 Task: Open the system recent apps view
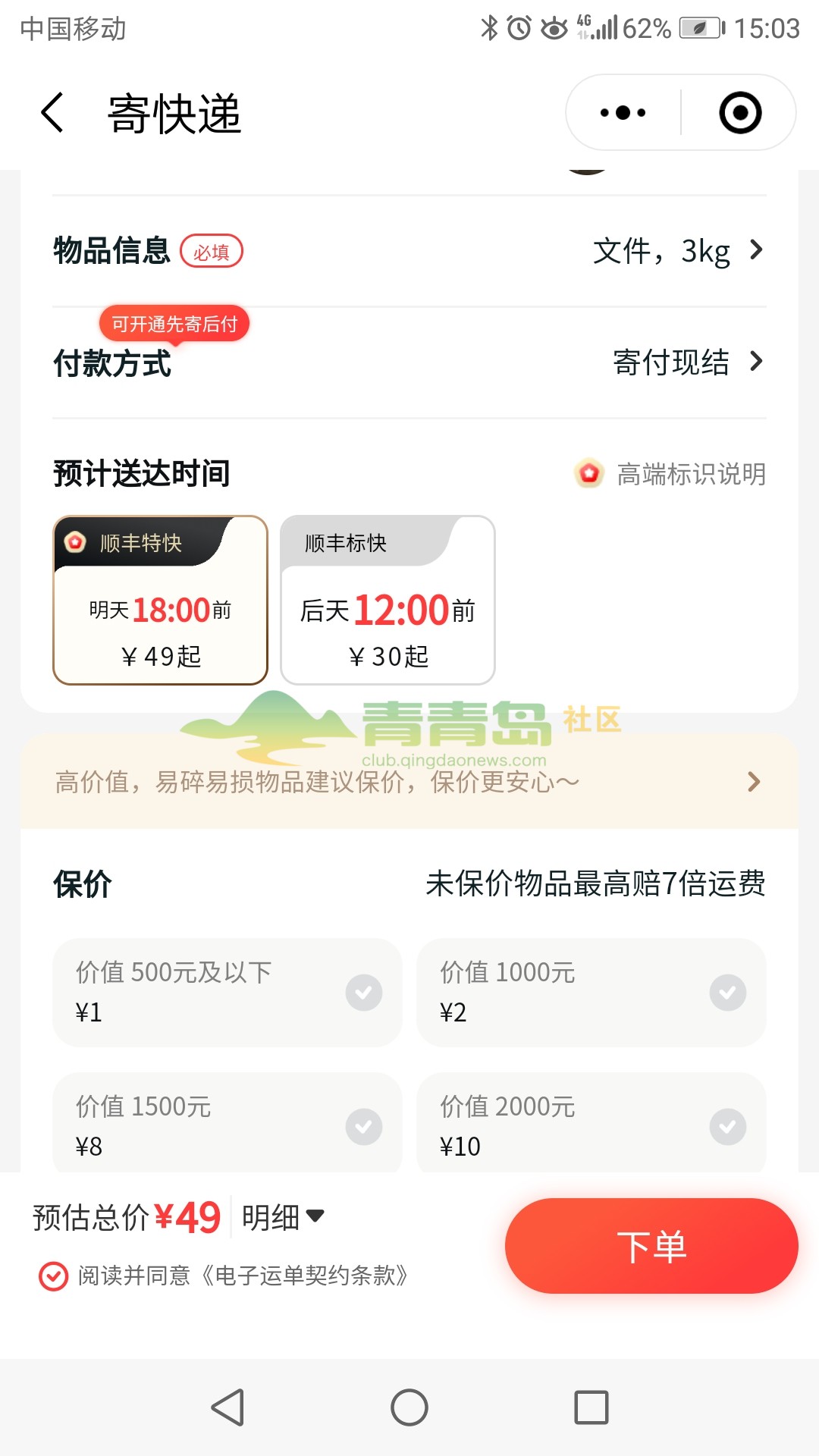(x=591, y=1407)
